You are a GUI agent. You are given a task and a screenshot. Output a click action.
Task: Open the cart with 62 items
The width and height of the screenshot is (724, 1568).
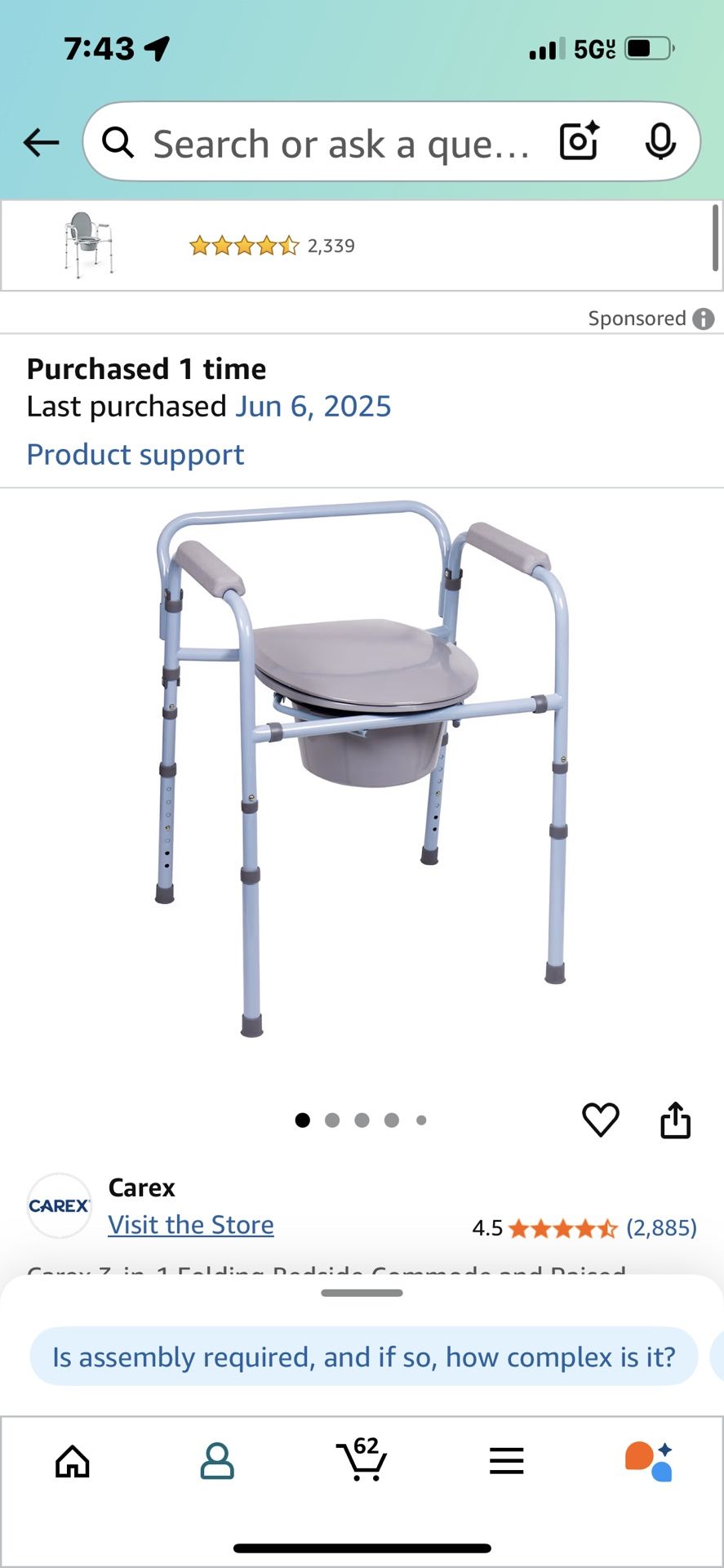pos(362,1461)
